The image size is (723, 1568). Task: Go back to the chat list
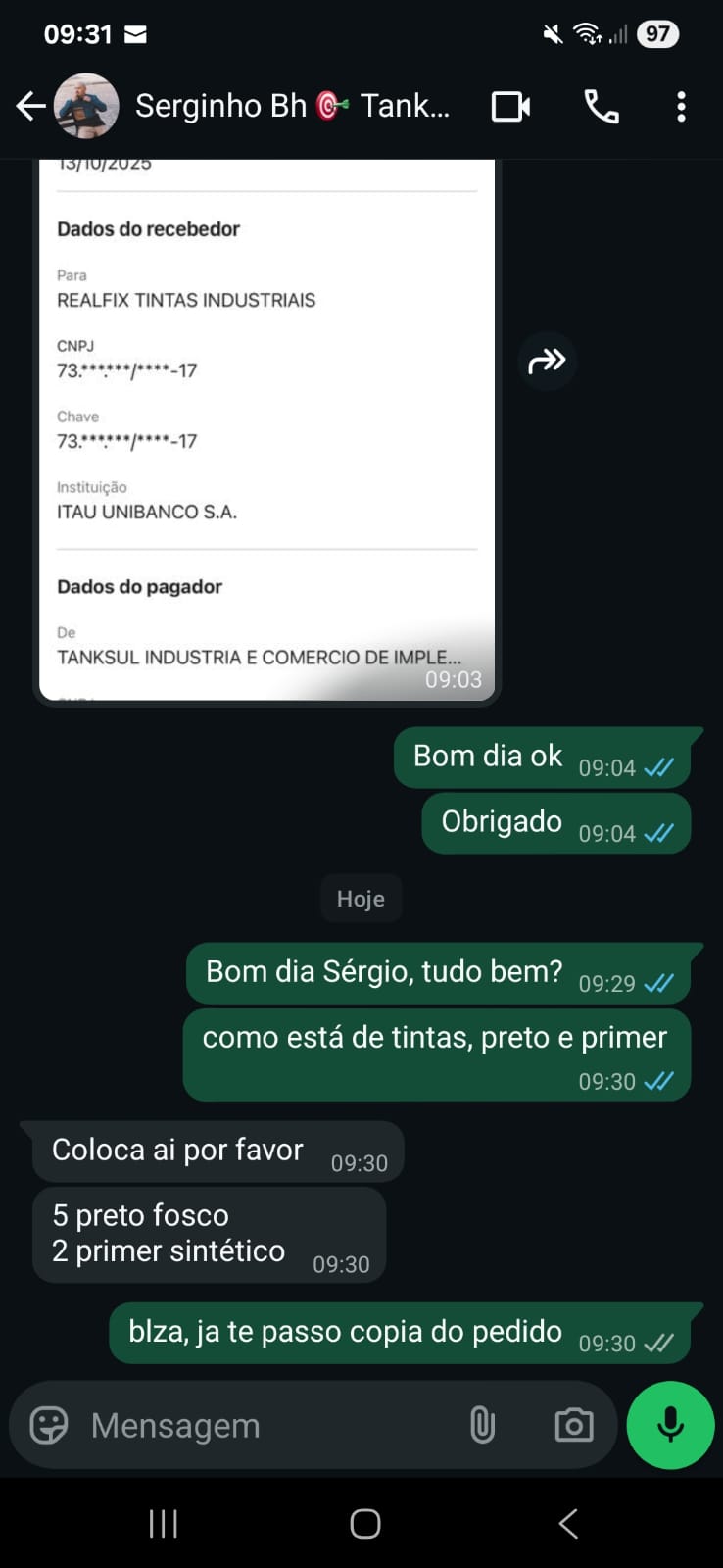tap(30, 106)
